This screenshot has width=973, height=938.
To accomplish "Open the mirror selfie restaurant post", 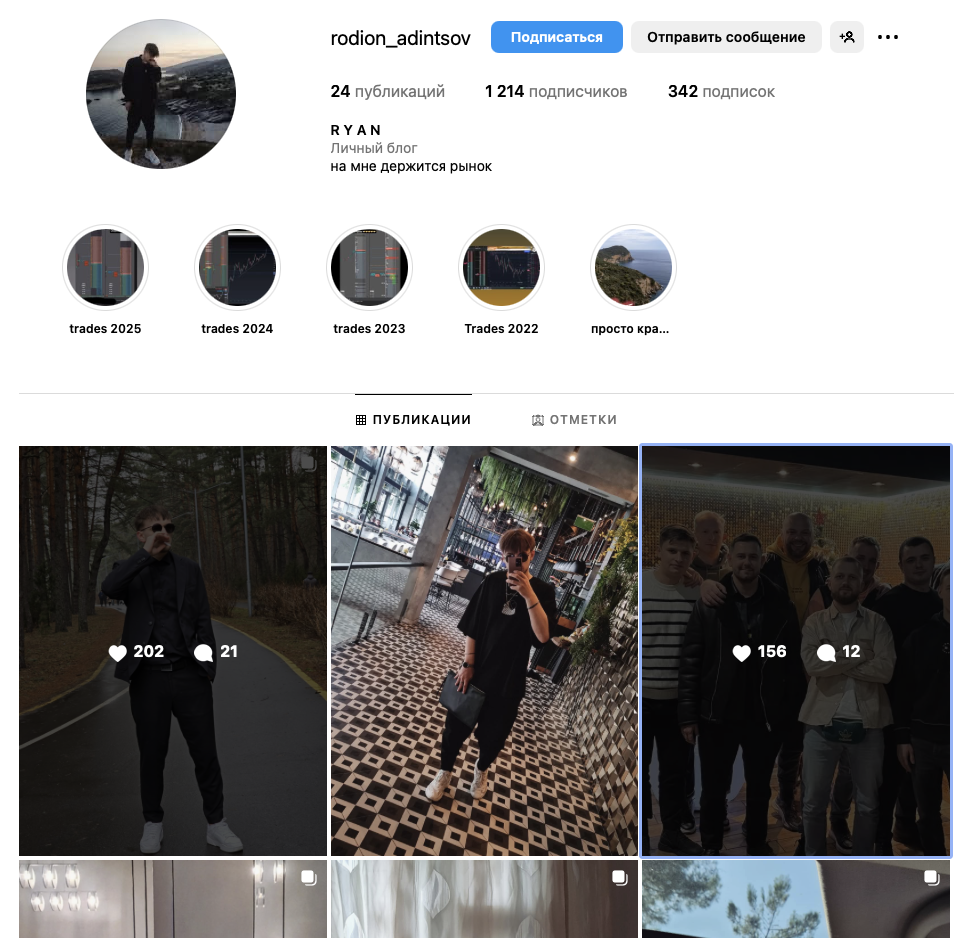I will [484, 650].
